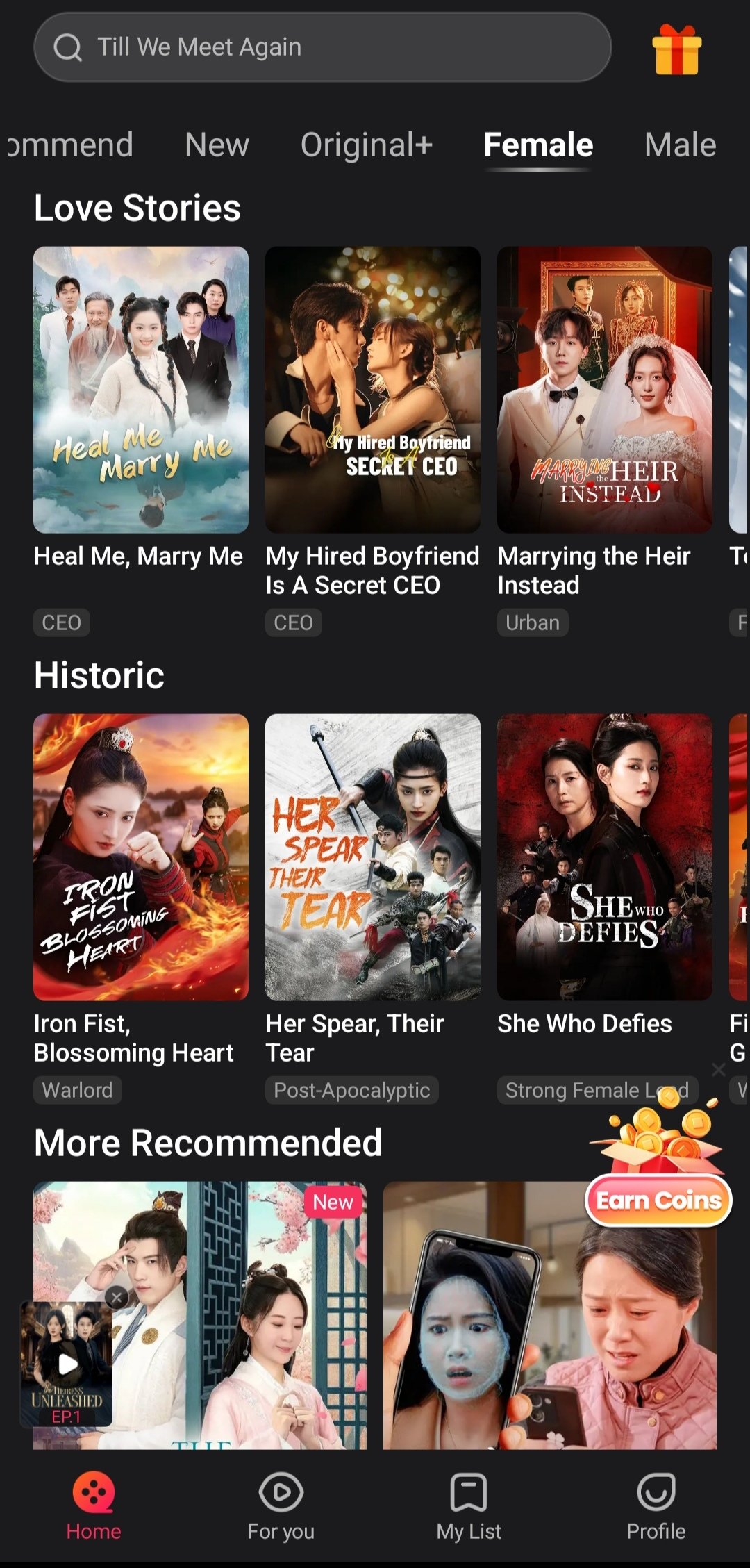The image size is (750, 1568).
Task: Open She Who Defies drama
Action: [605, 857]
